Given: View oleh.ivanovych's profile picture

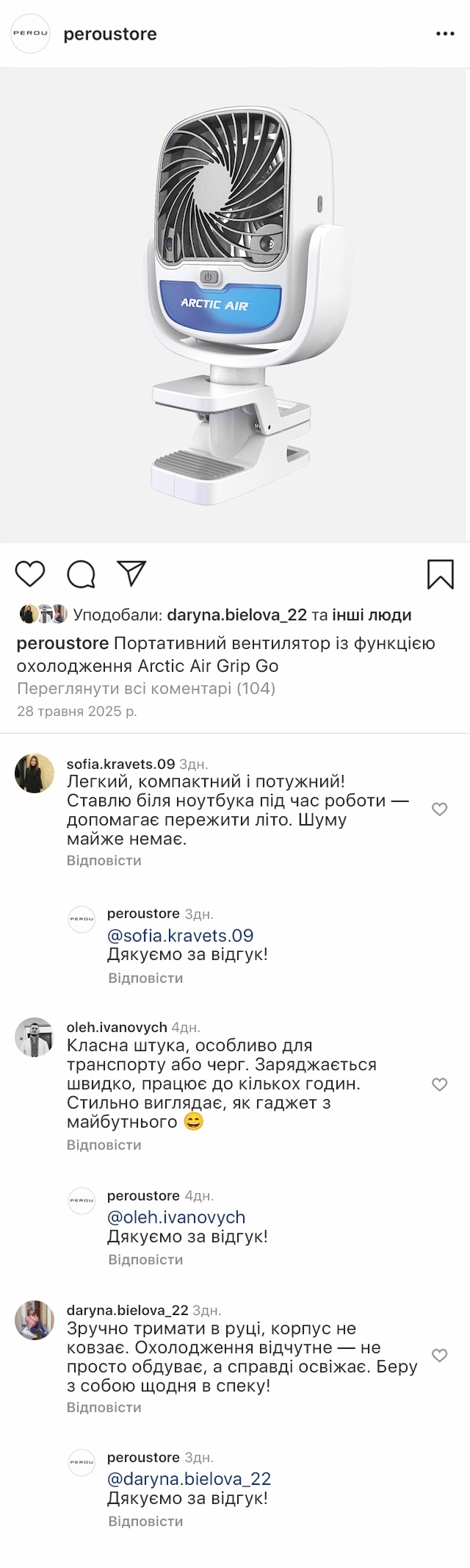Looking at the screenshot, I should 35,1037.
